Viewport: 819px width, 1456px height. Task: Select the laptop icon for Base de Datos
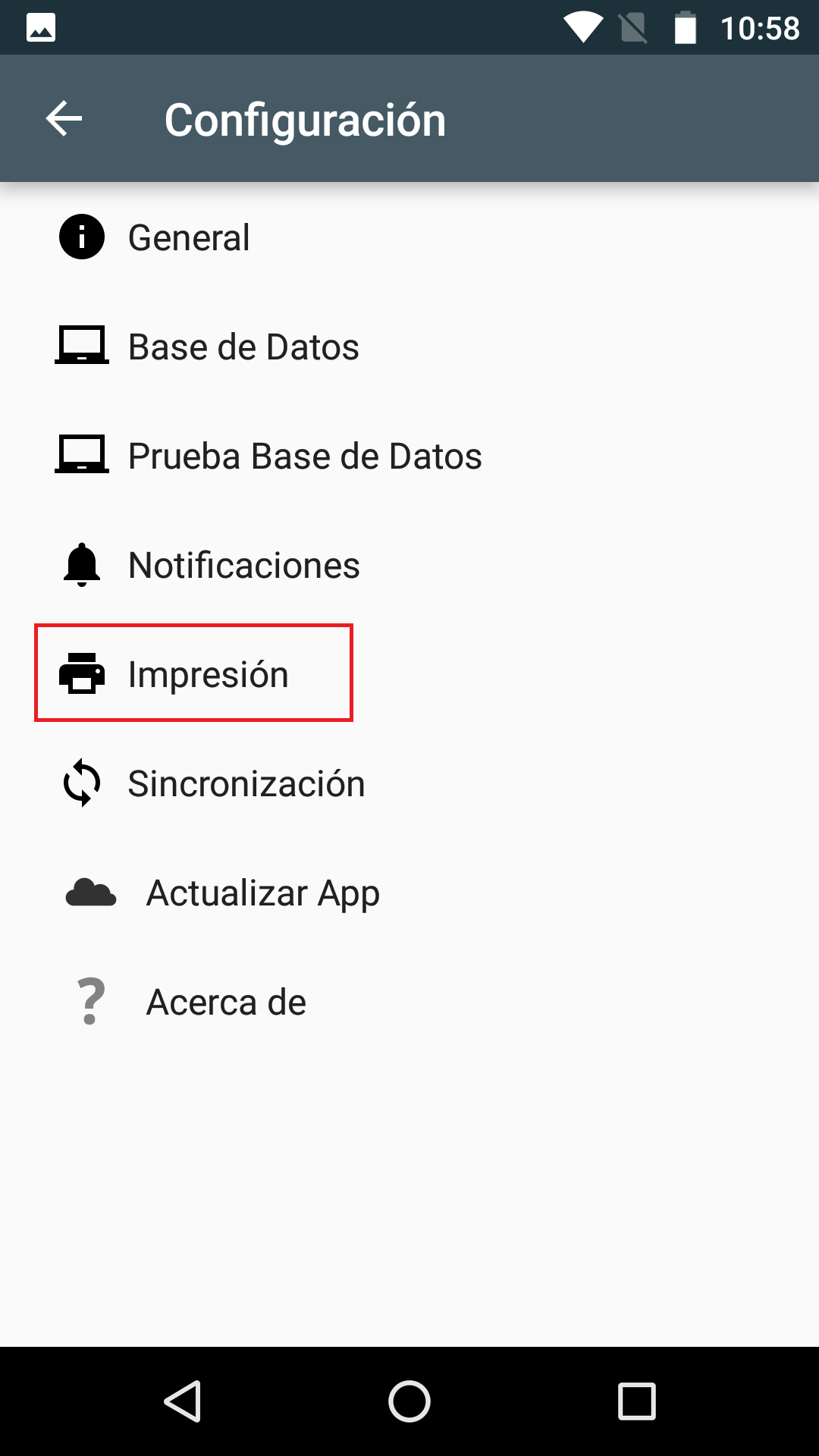click(x=82, y=347)
